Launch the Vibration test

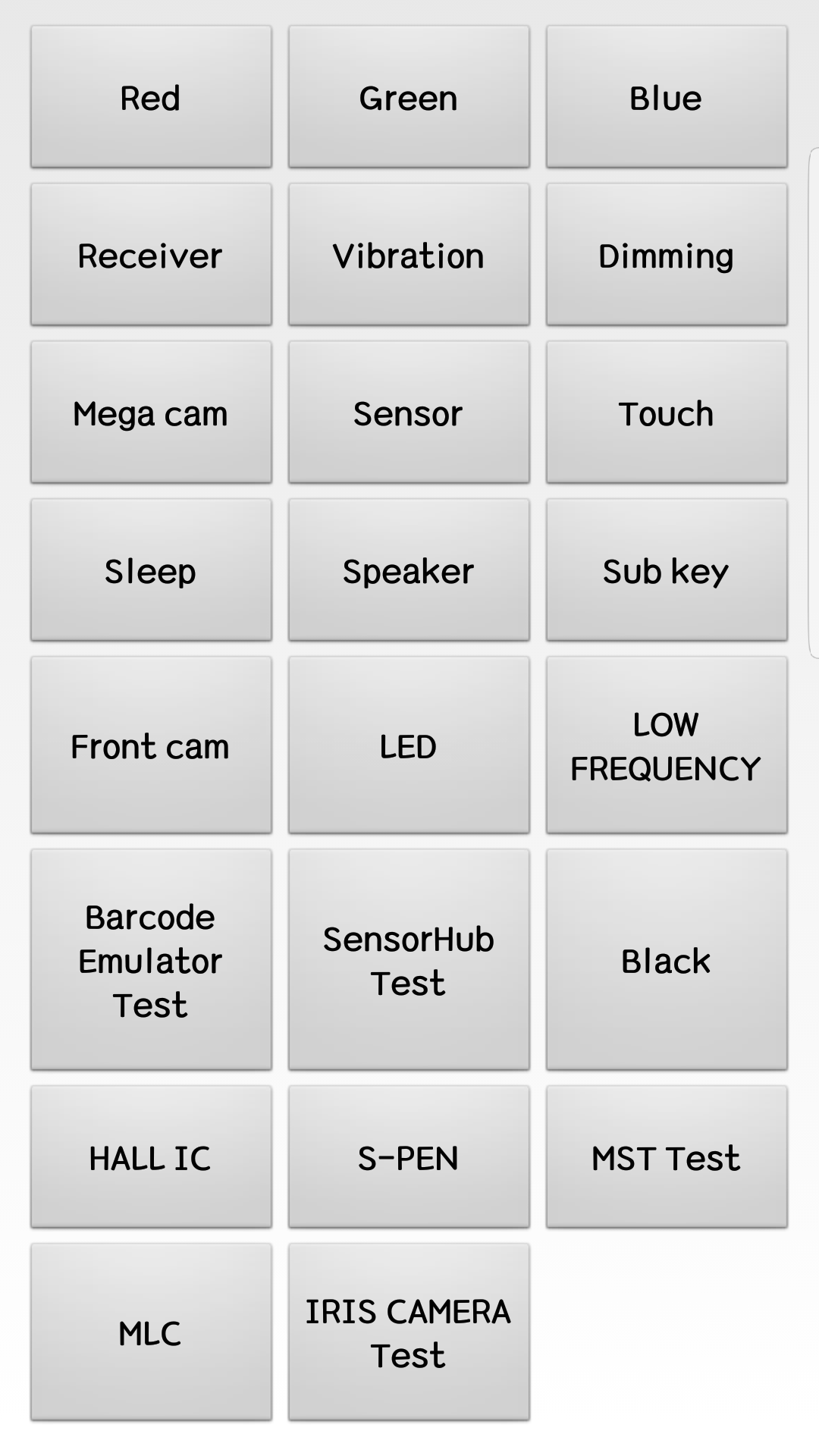coord(409,255)
